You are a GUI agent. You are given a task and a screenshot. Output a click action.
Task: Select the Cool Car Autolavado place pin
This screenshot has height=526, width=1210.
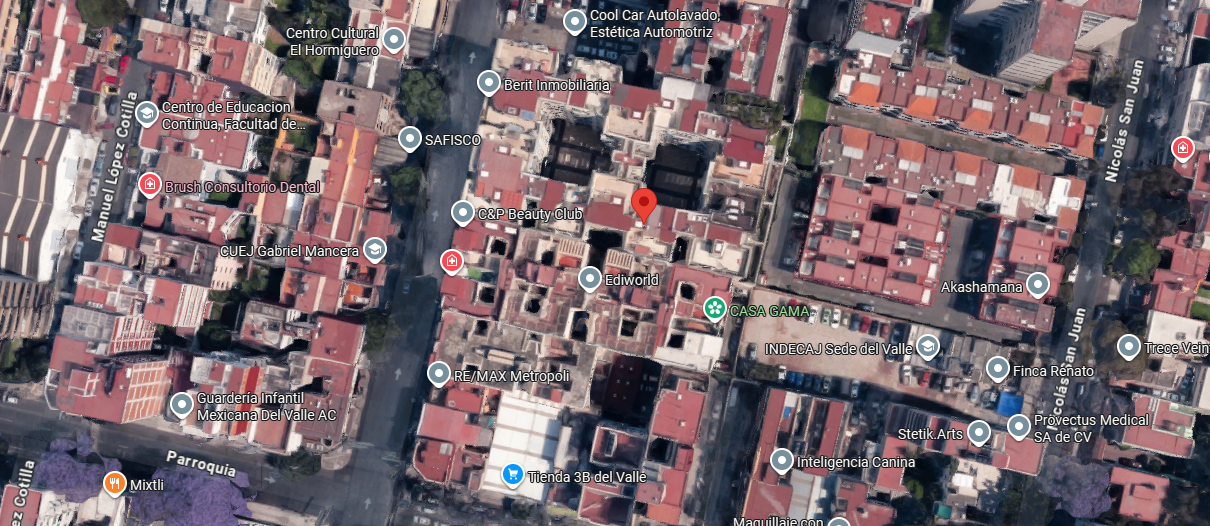(575, 22)
